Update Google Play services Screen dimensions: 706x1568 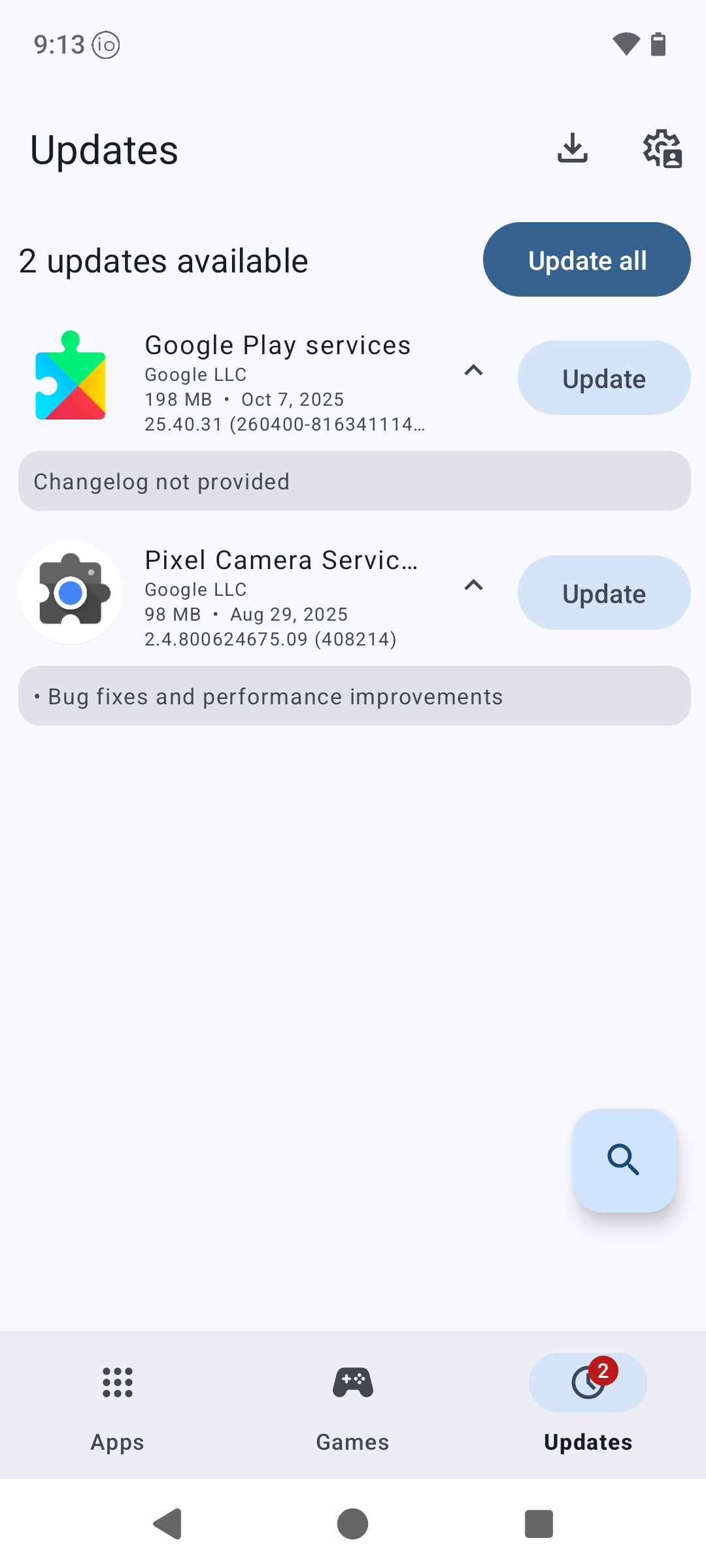[603, 378]
